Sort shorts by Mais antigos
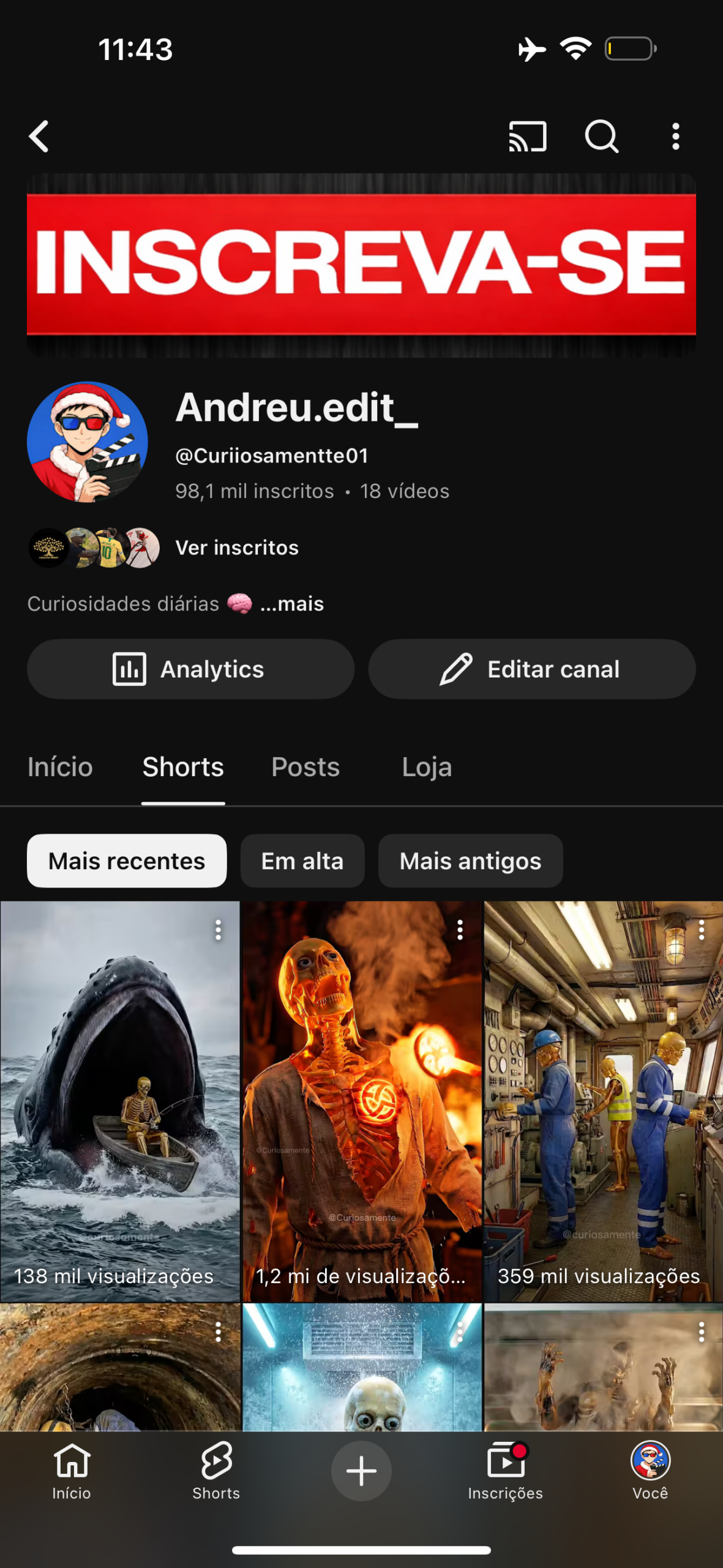Screen dimensions: 723x1568 [x=470, y=861]
